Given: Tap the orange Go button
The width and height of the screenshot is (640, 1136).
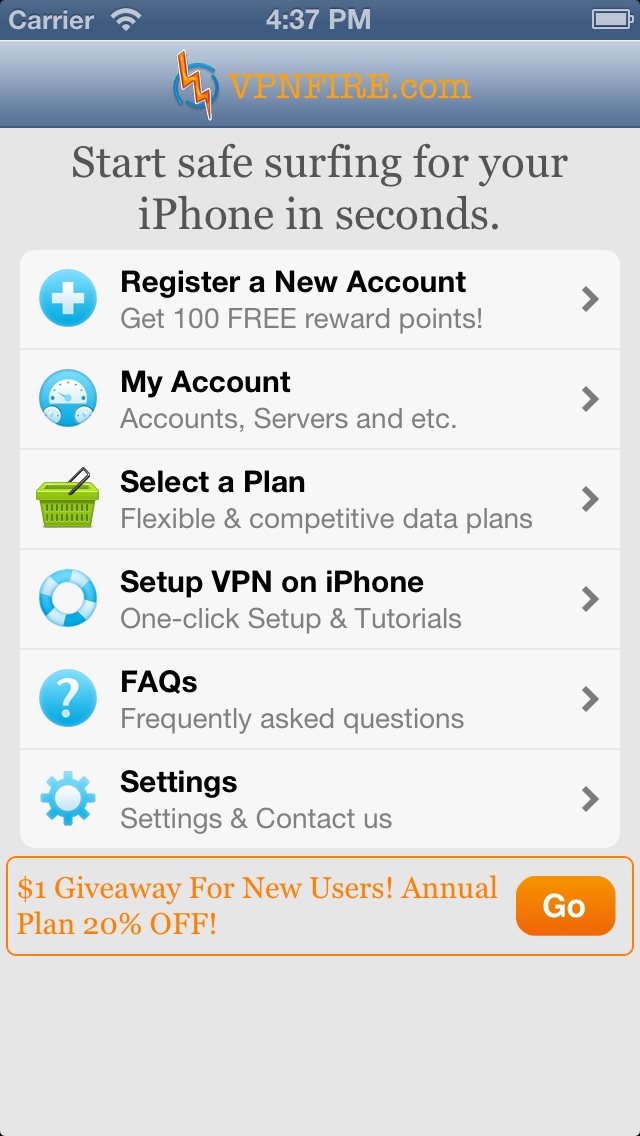Looking at the screenshot, I should [565, 906].
